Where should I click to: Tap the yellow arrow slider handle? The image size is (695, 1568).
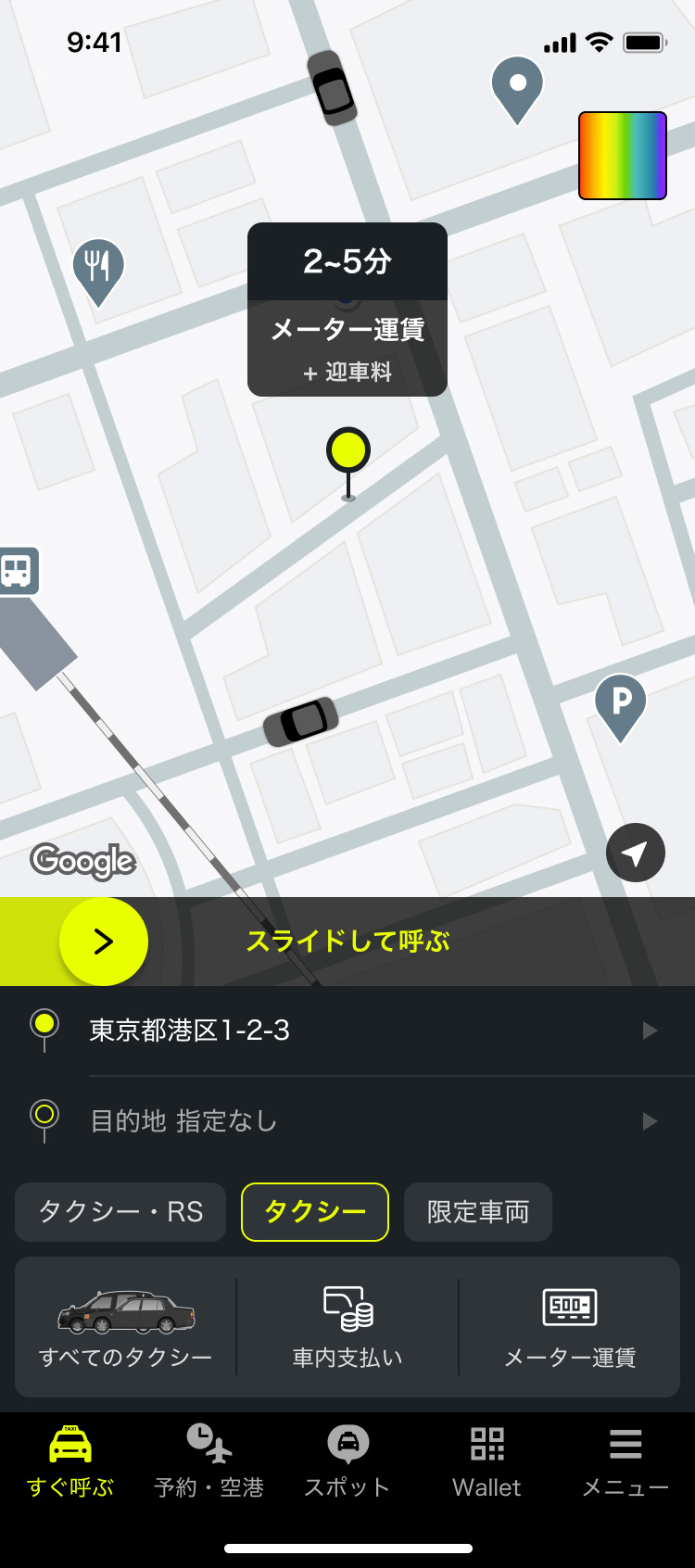(x=104, y=942)
